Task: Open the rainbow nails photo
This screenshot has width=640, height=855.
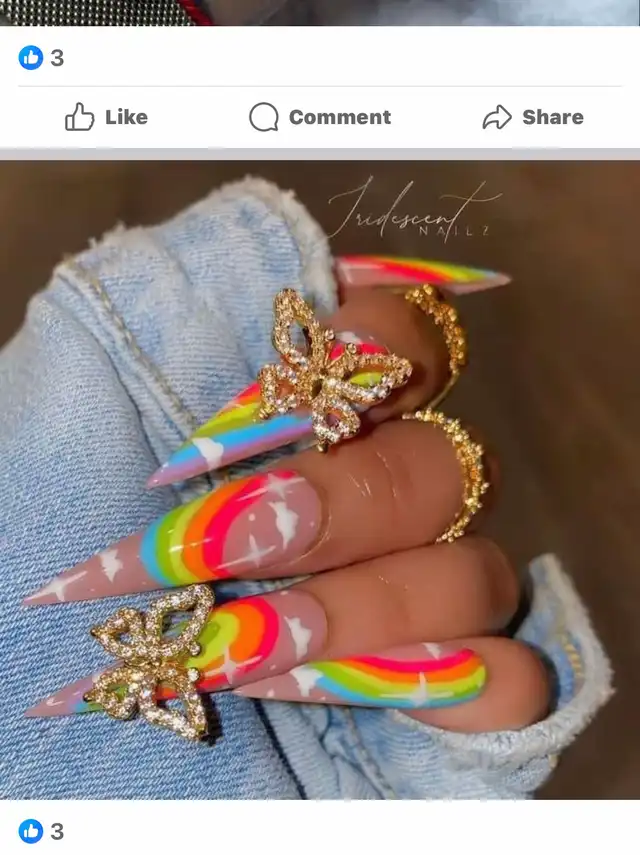Action: coord(320,480)
